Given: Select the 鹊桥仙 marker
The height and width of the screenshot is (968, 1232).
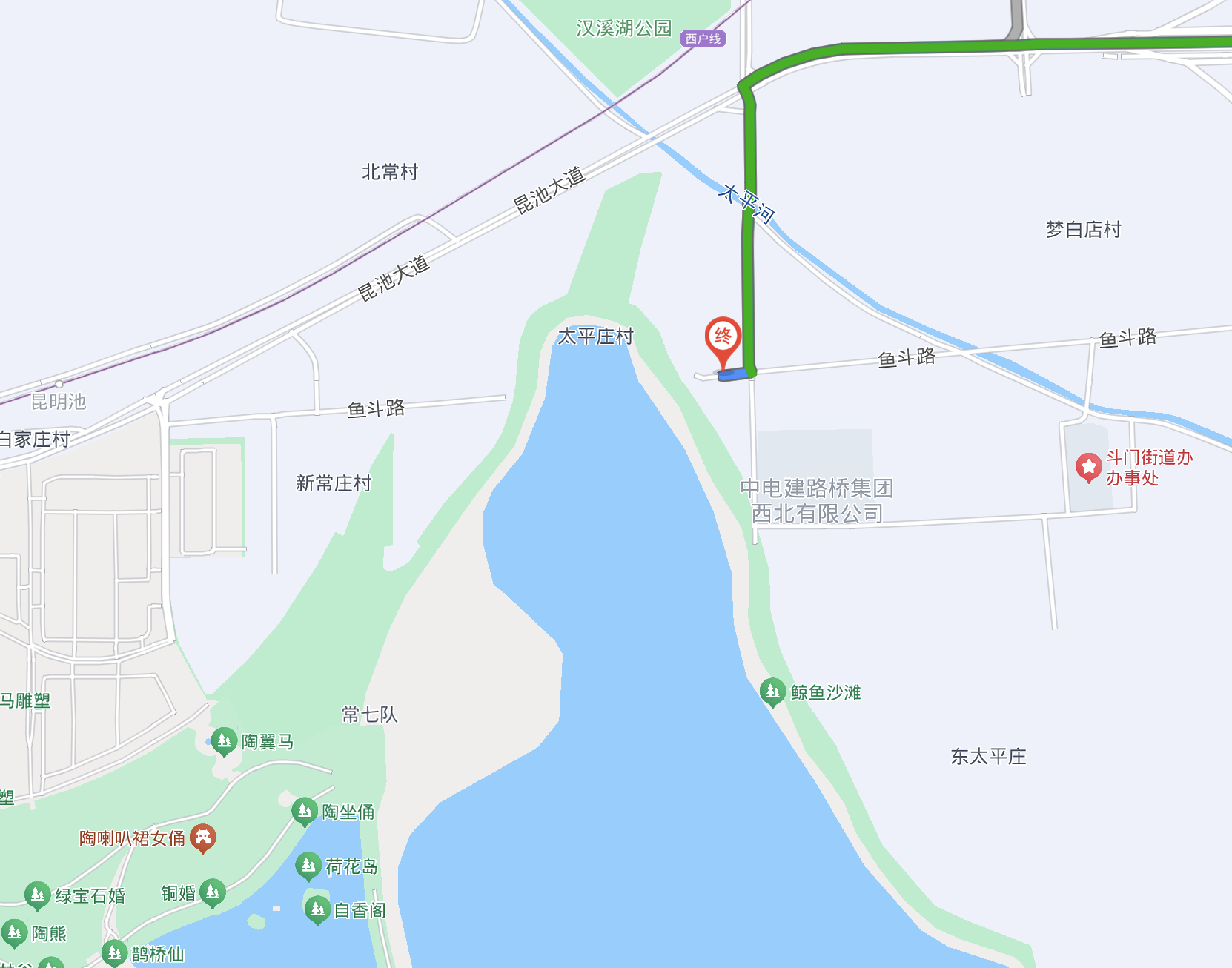Looking at the screenshot, I should tap(114, 953).
